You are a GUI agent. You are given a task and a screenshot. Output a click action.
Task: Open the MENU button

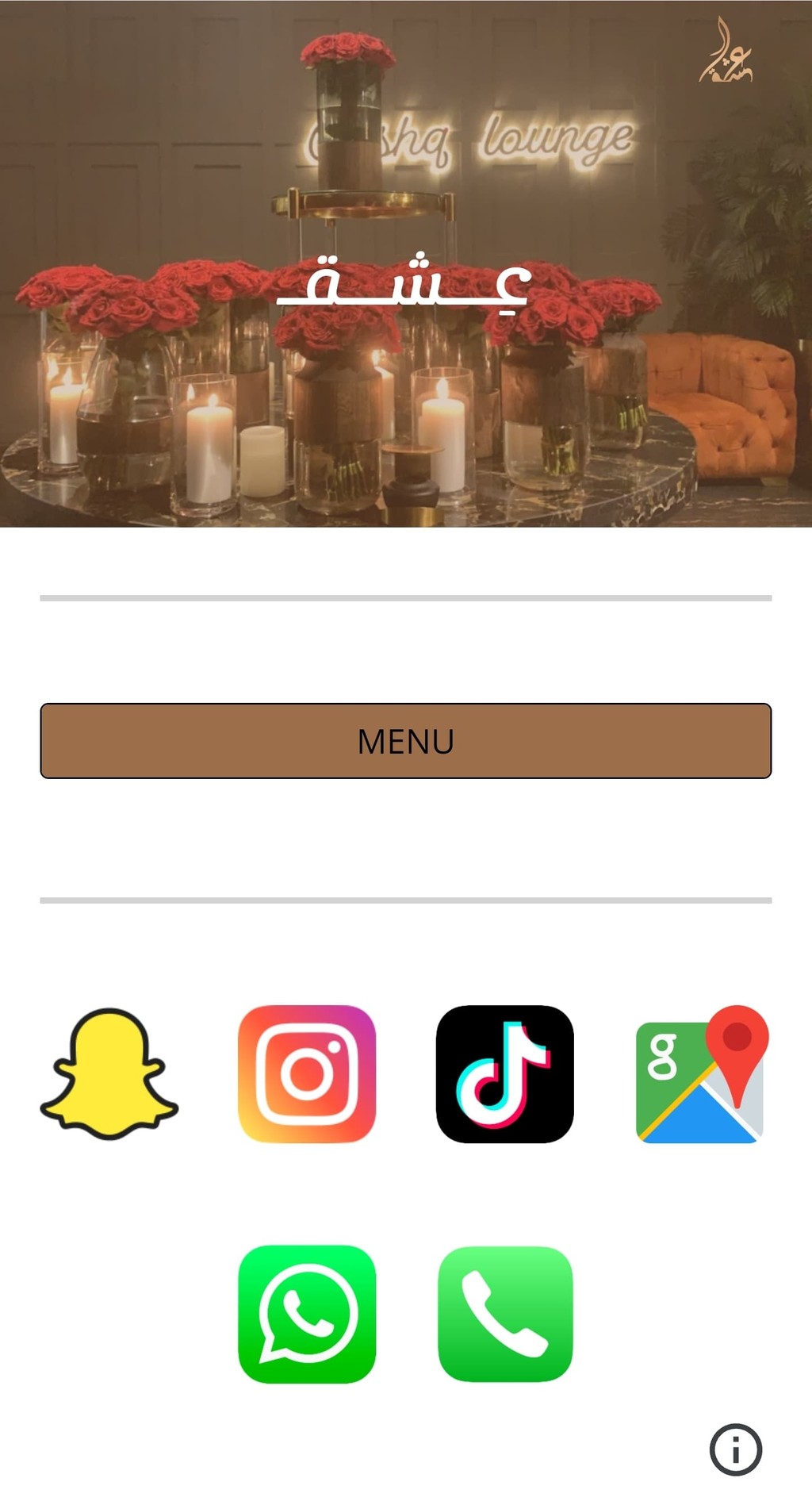pos(405,740)
